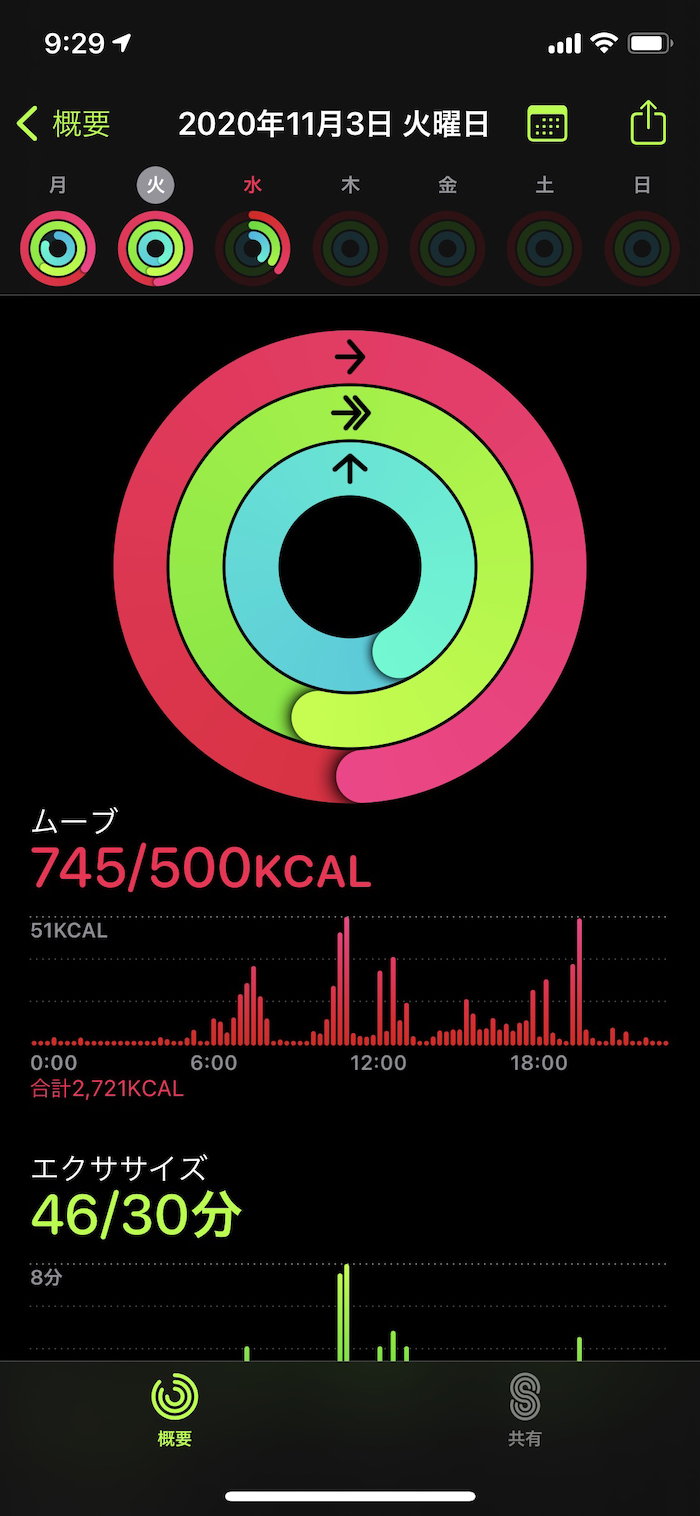Switch to the 共有 tab
This screenshot has width=700, height=1516.
525,1410
